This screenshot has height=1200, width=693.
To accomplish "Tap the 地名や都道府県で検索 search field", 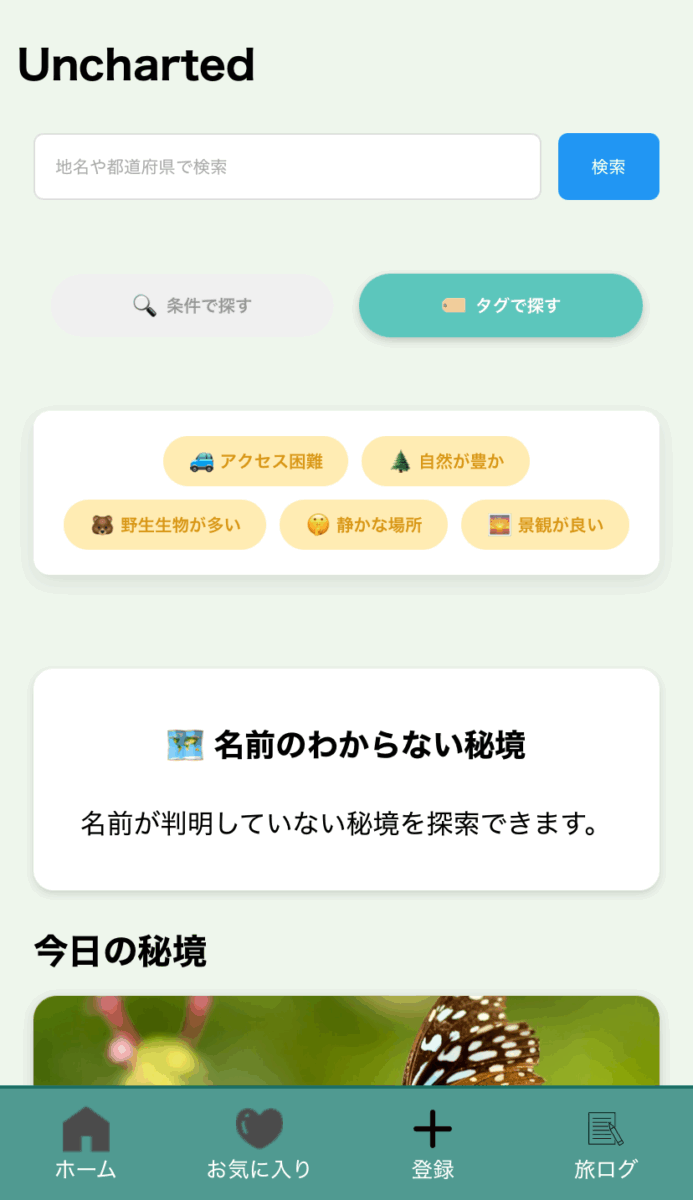I will point(287,167).
